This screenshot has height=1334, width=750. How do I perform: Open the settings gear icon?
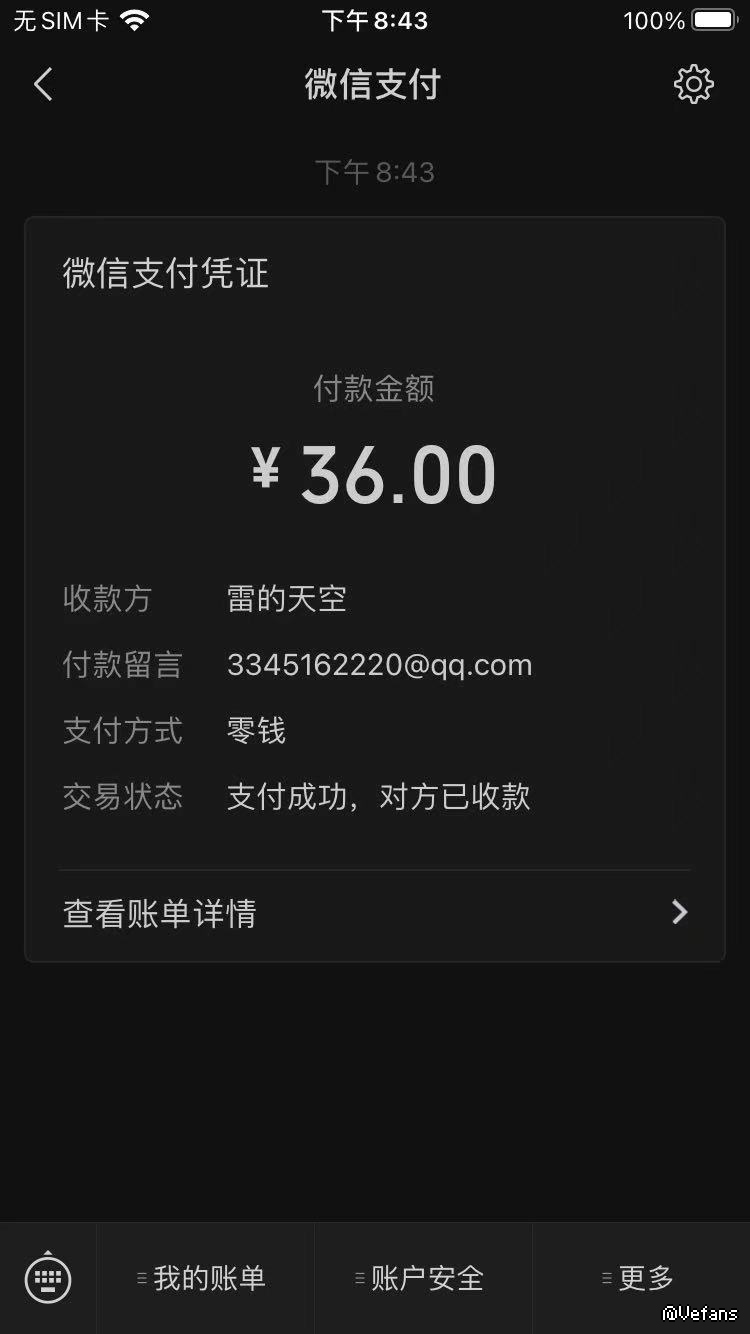click(x=693, y=85)
